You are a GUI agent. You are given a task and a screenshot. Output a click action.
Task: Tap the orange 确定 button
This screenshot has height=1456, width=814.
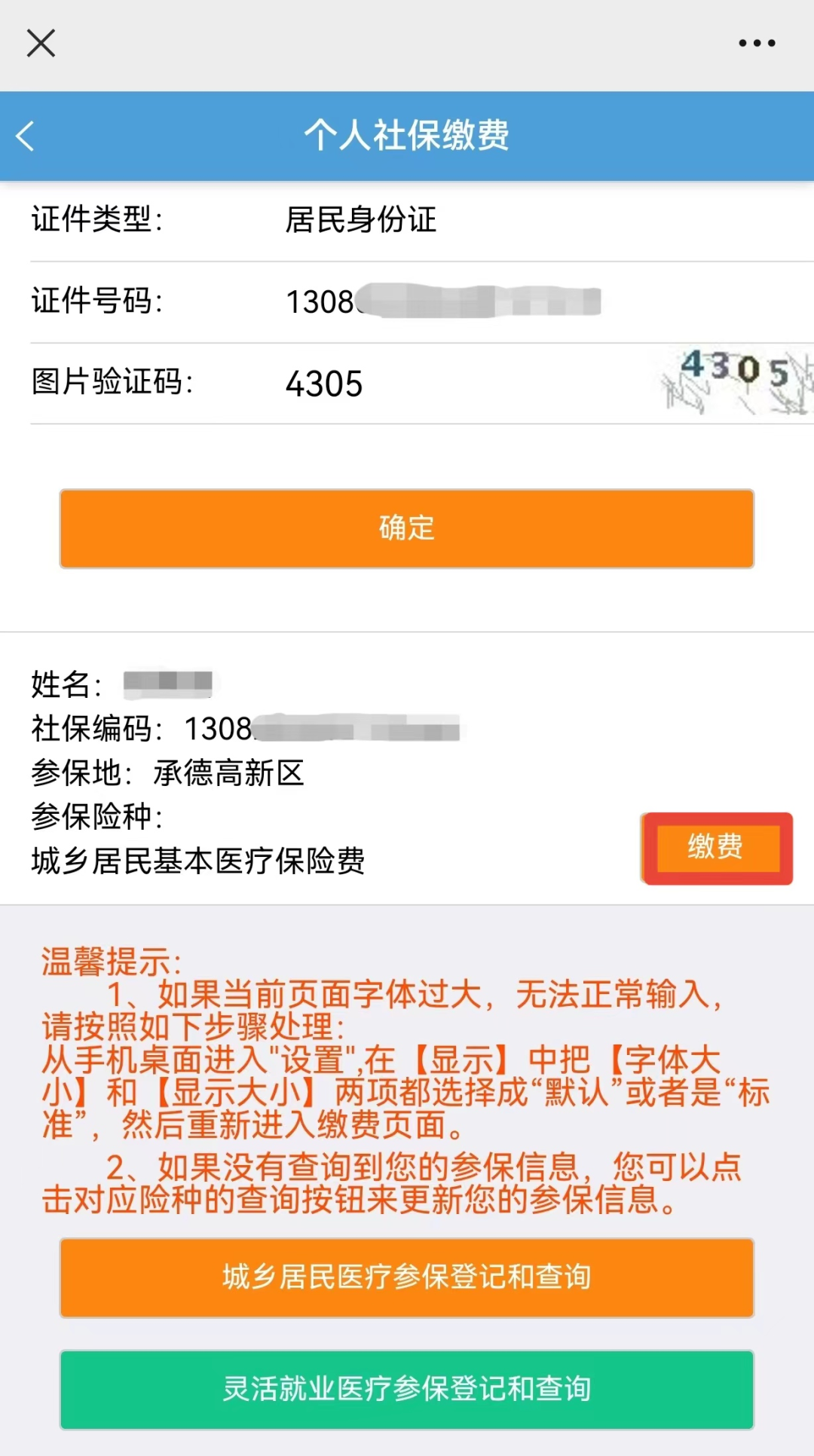[407, 528]
